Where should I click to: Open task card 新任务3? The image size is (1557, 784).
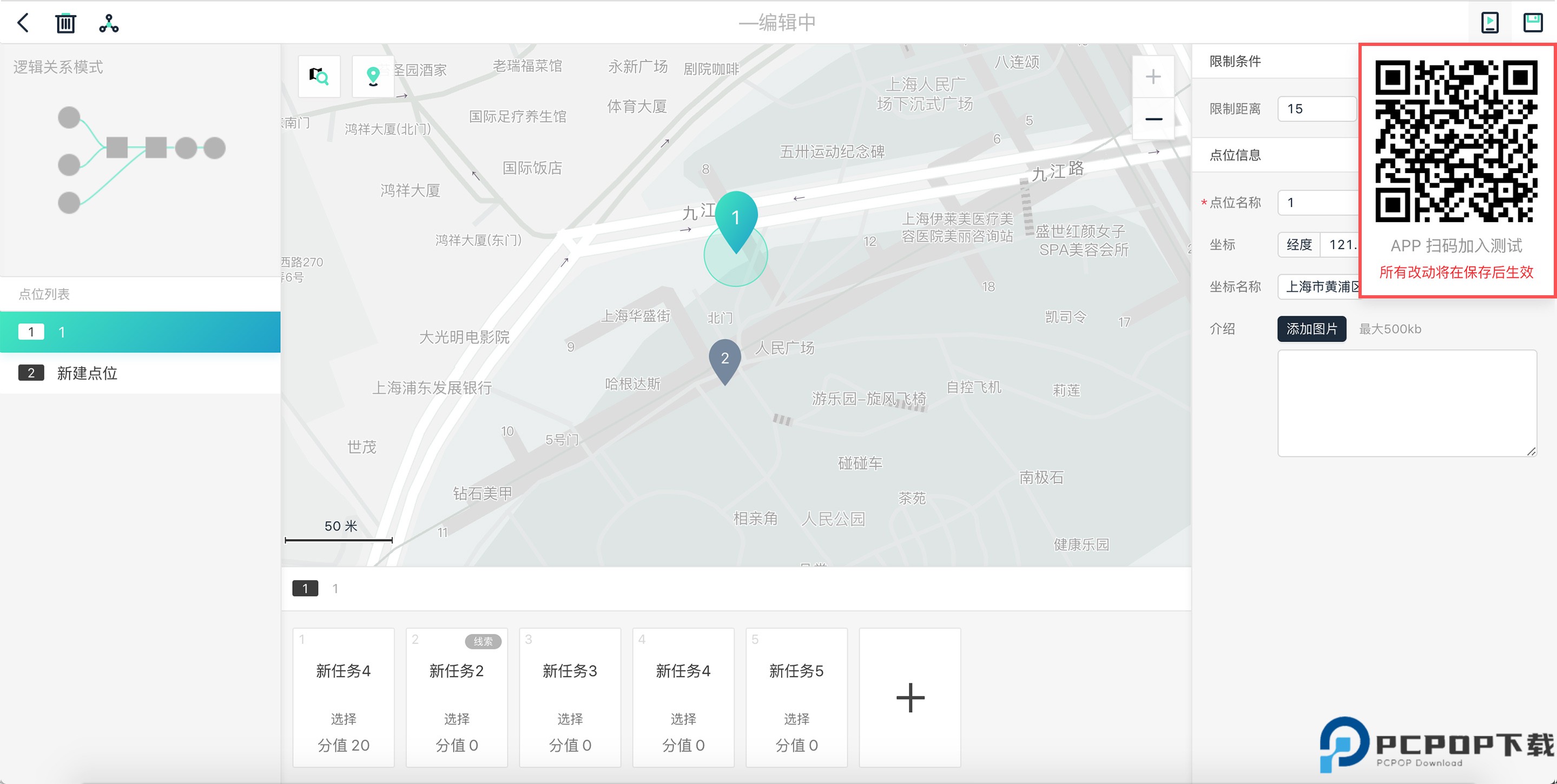point(569,697)
